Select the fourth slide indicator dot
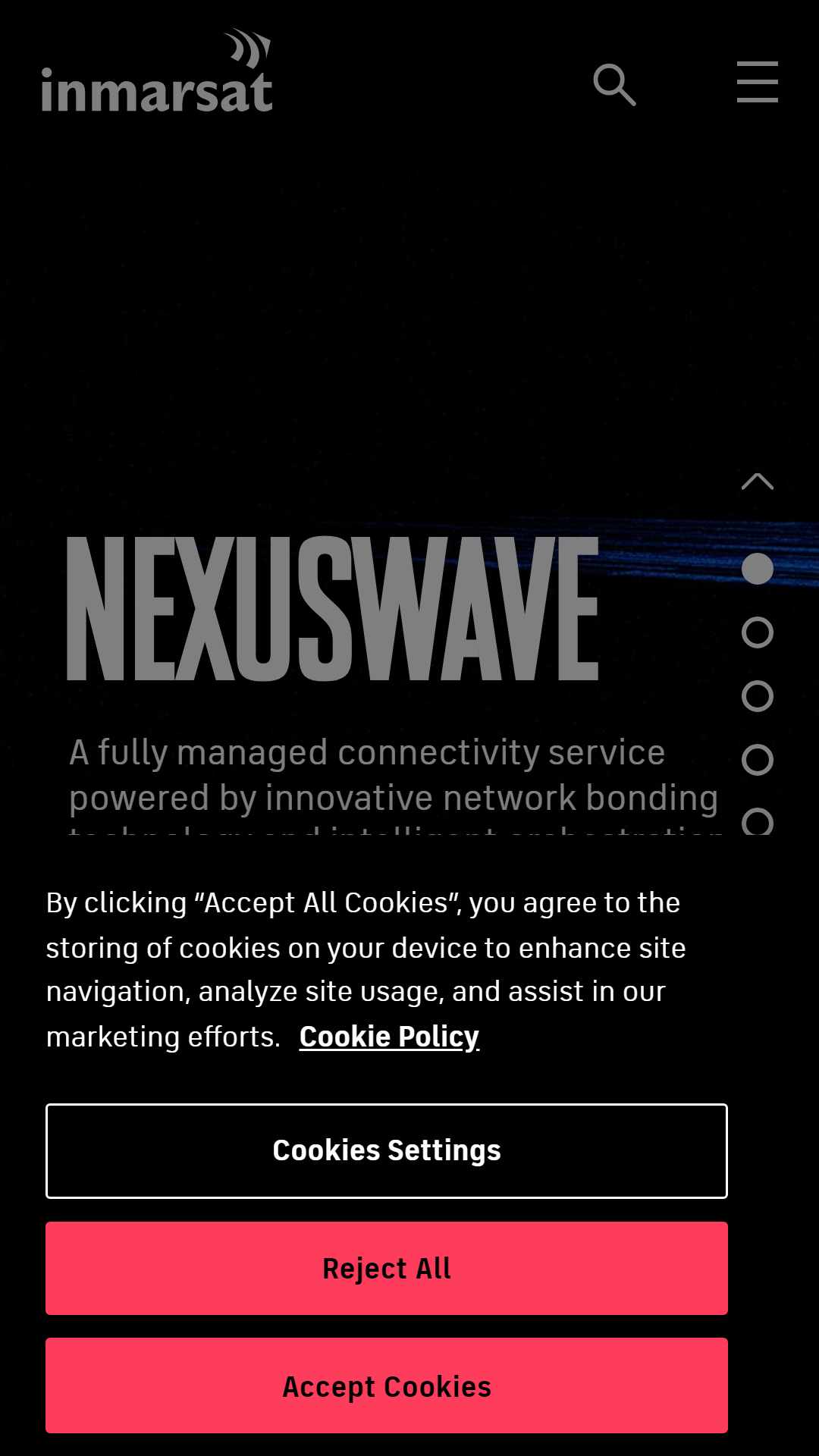819x1456 pixels. [x=758, y=760]
